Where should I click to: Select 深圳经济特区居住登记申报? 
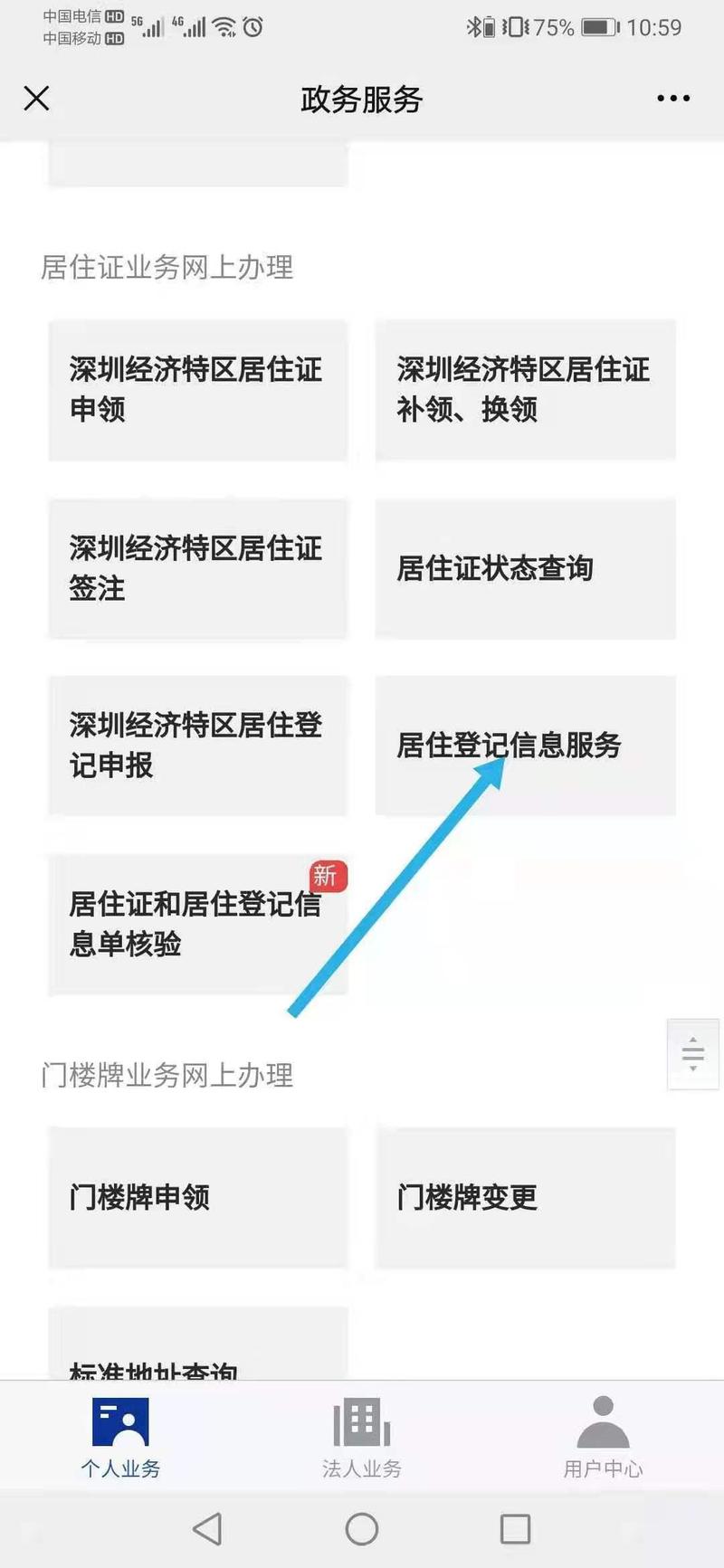click(x=197, y=745)
